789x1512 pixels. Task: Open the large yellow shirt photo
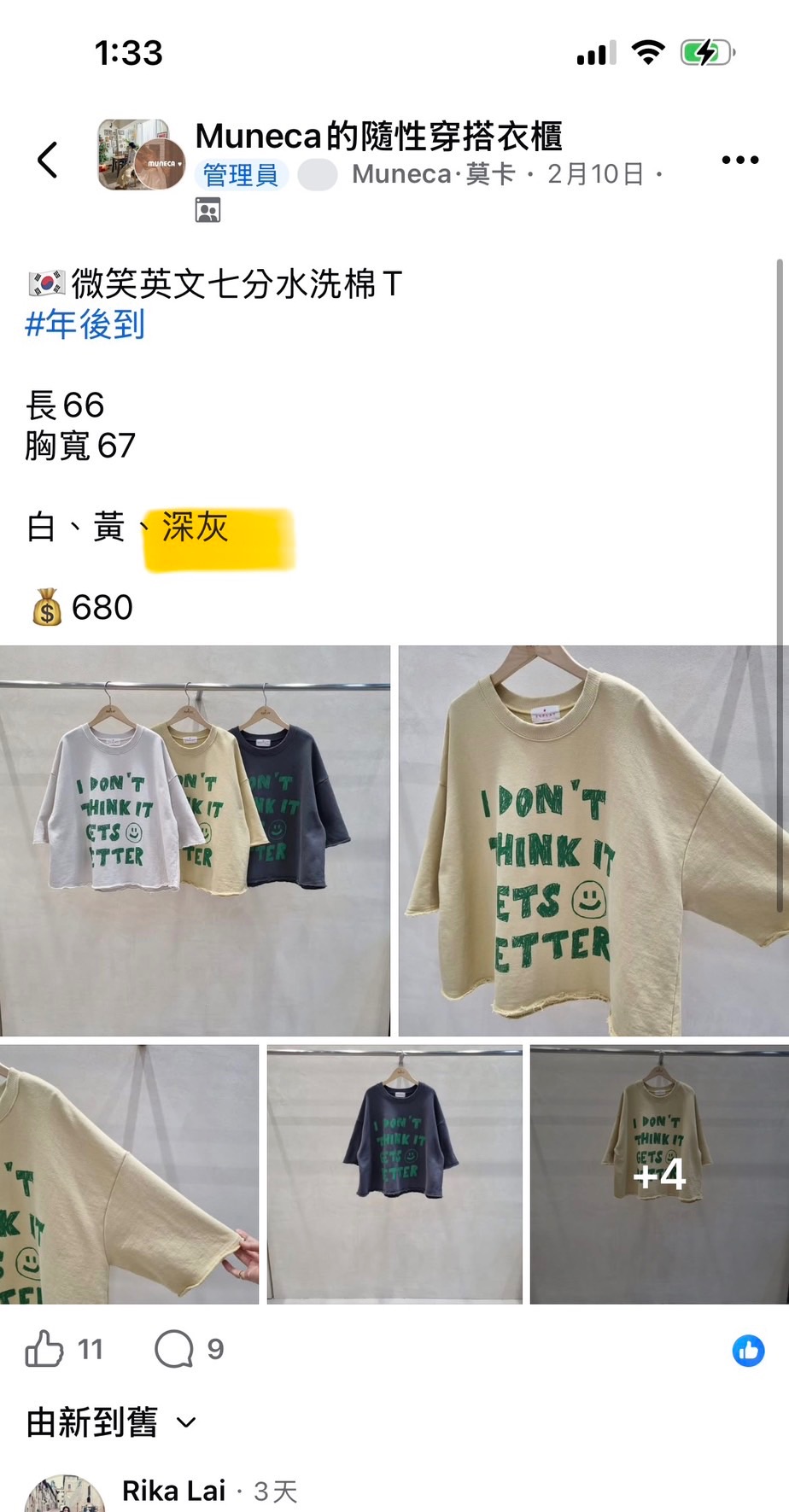(593, 840)
